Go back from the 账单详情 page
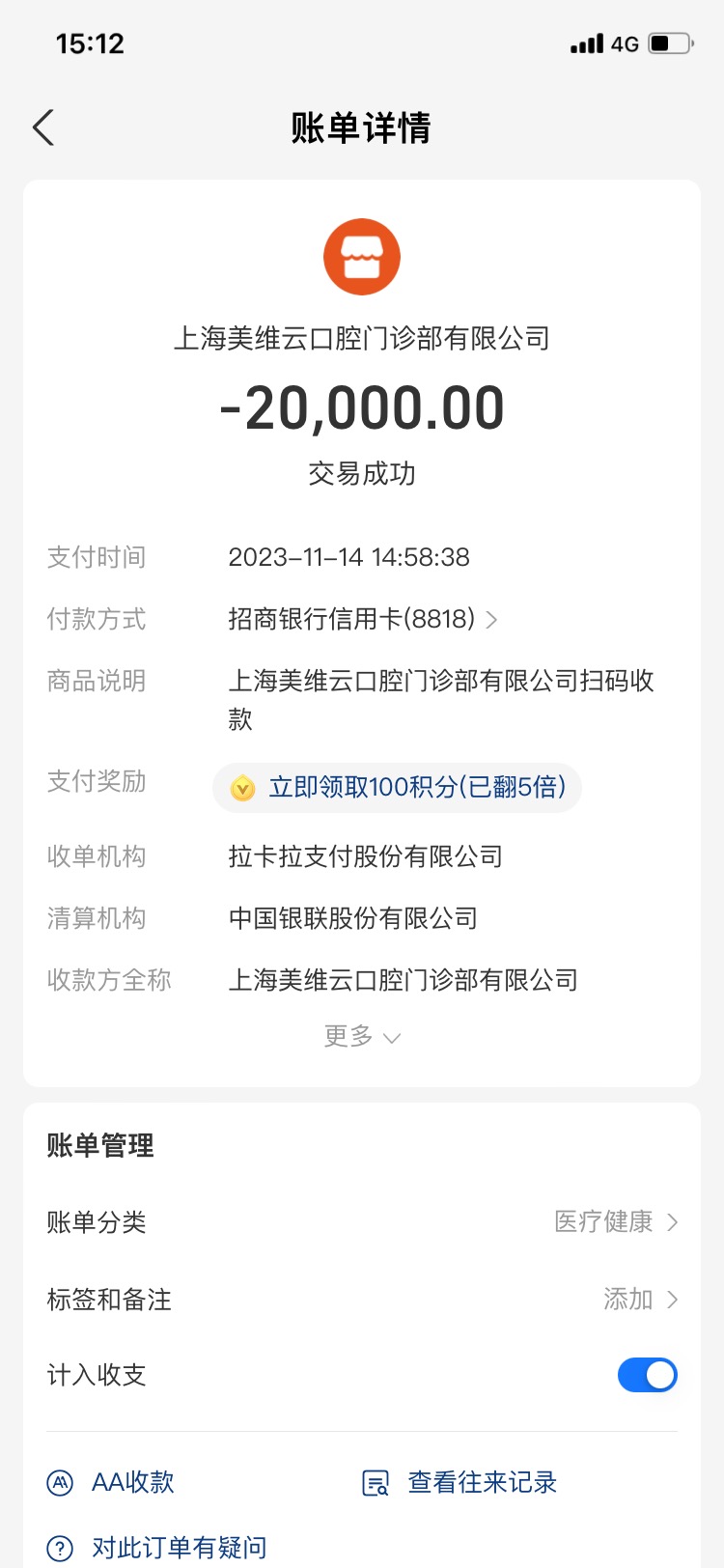This screenshot has width=724, height=1568. pos(43,127)
